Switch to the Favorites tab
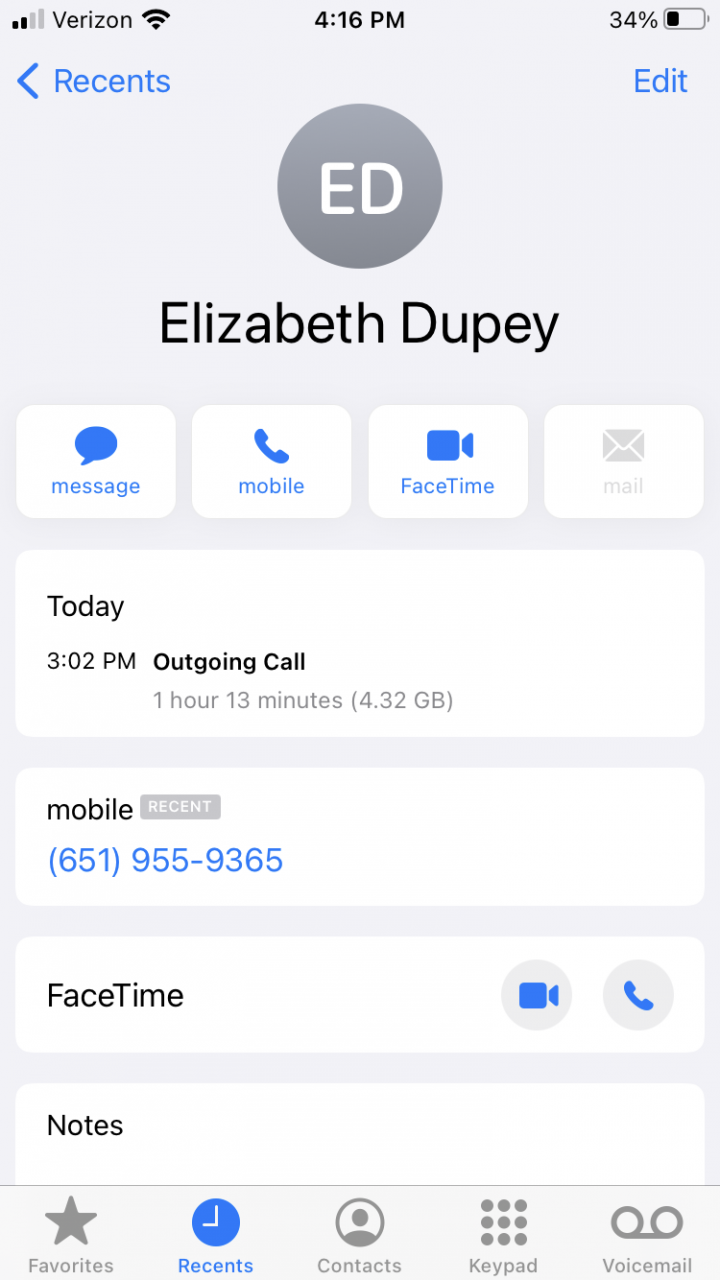 point(71,1236)
